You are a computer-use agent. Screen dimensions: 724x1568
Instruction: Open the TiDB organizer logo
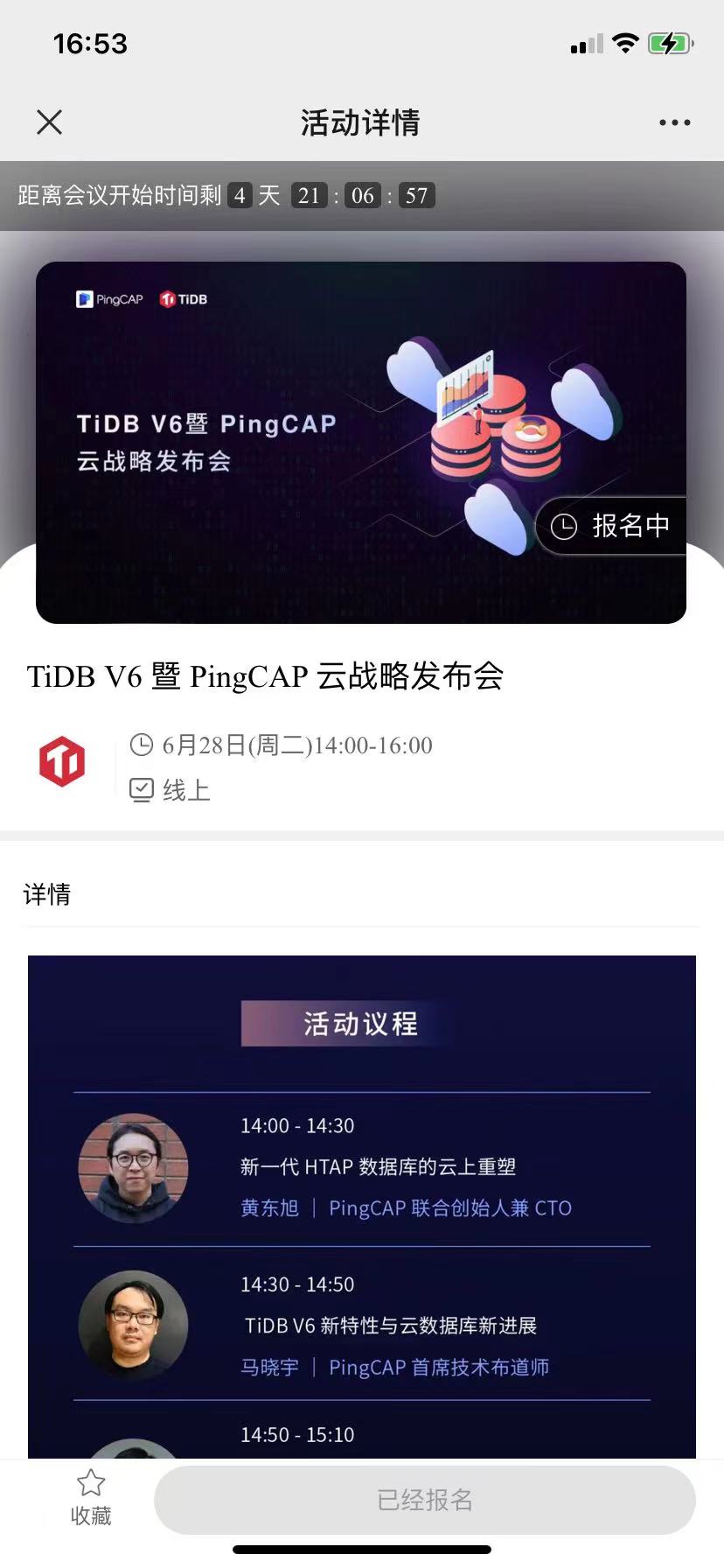pyautogui.click(x=62, y=762)
